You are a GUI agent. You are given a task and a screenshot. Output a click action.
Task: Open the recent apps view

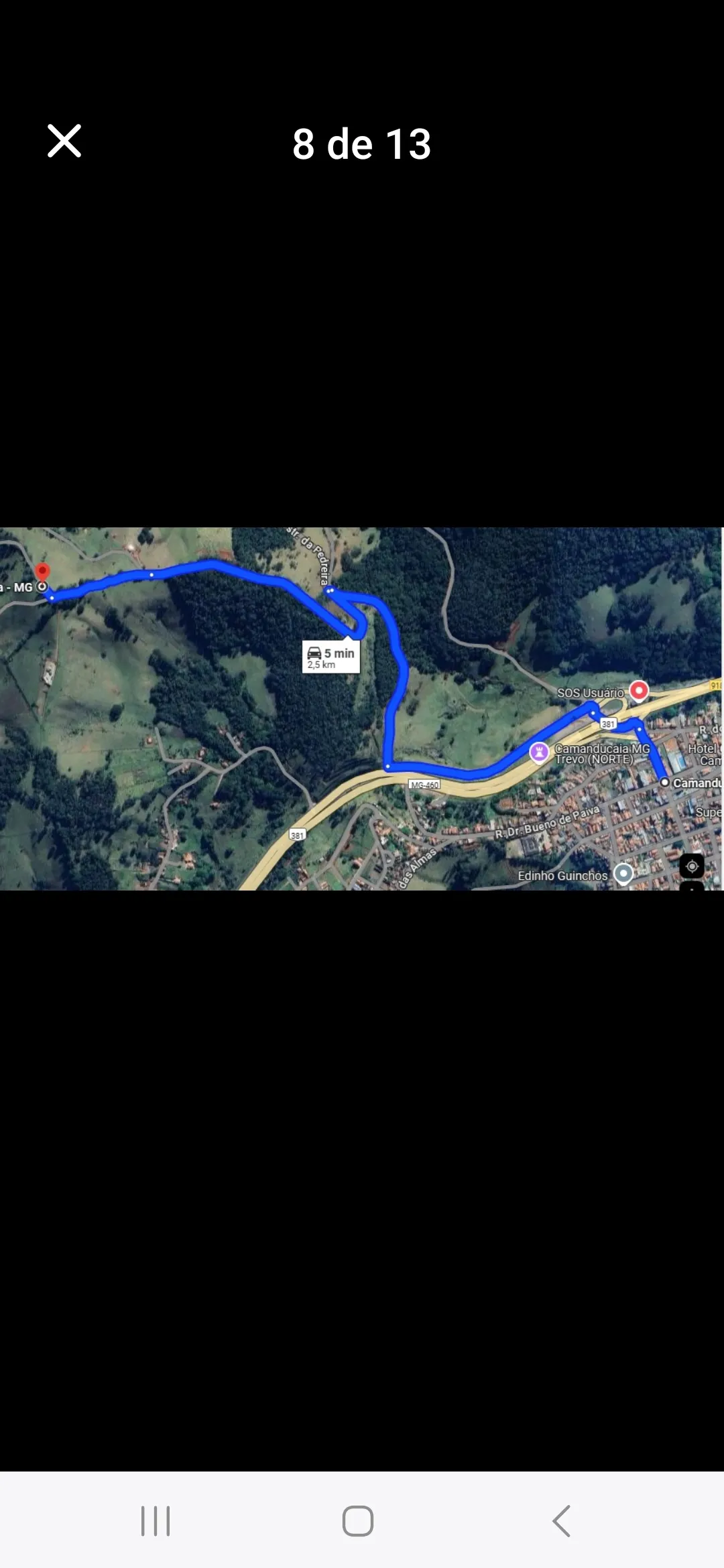(156, 1520)
